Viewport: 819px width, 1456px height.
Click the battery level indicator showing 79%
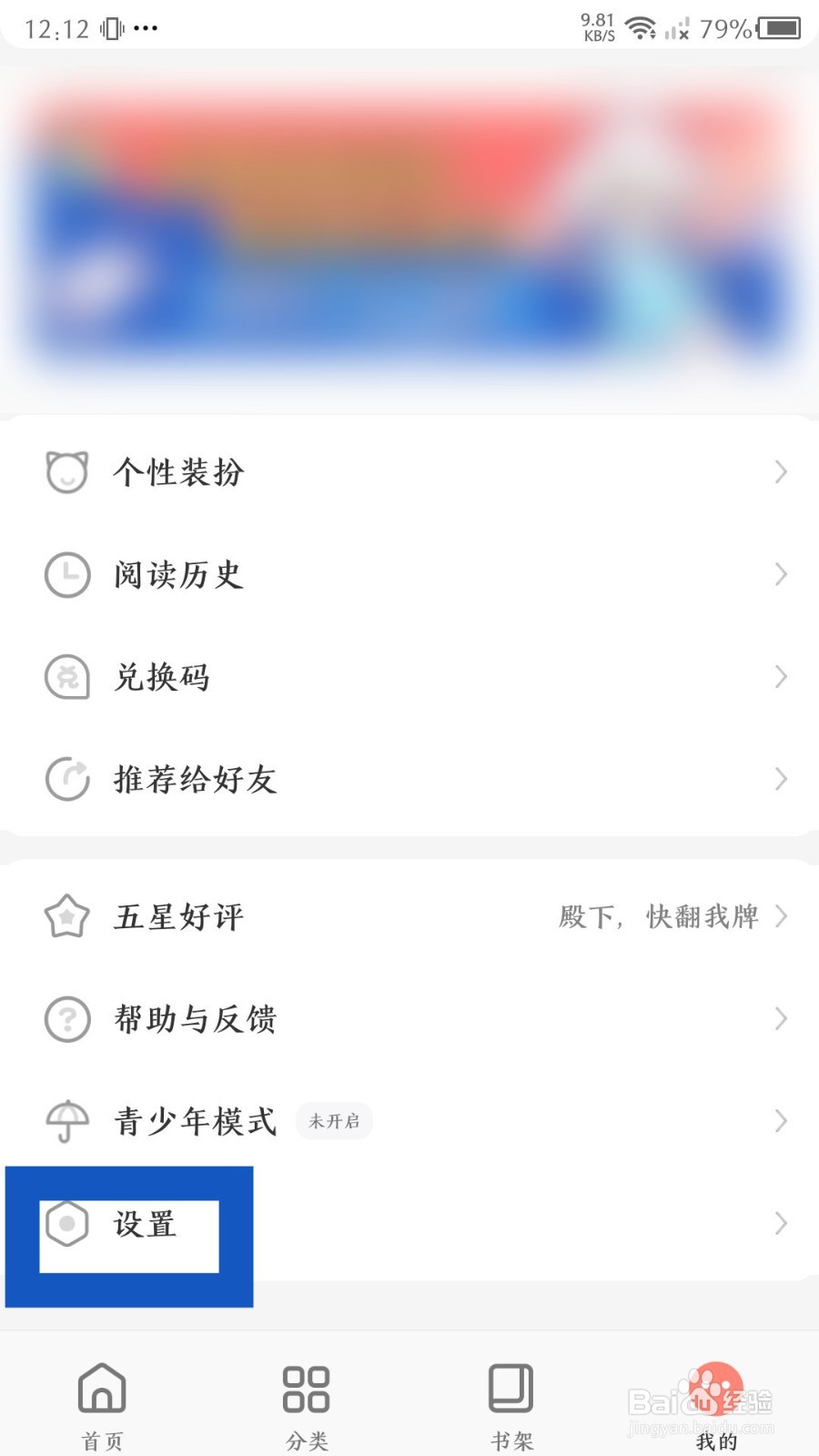(x=777, y=27)
